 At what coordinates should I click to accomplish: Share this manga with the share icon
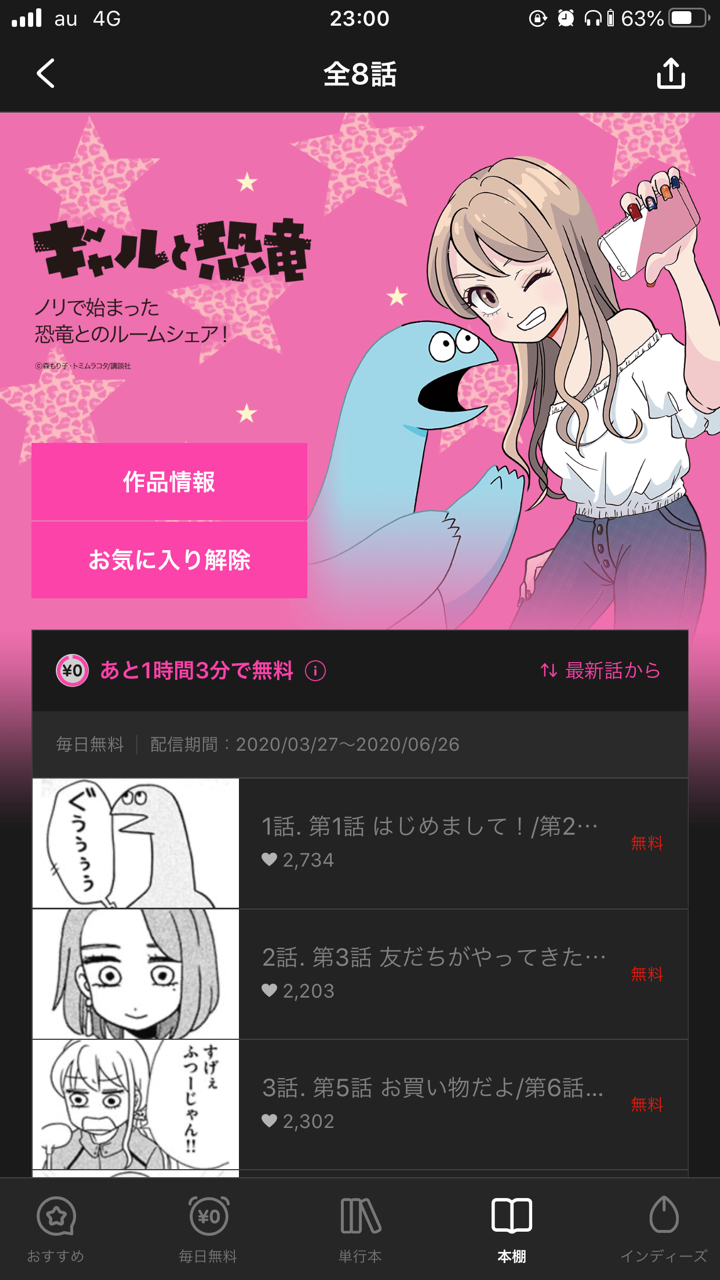(x=671, y=74)
